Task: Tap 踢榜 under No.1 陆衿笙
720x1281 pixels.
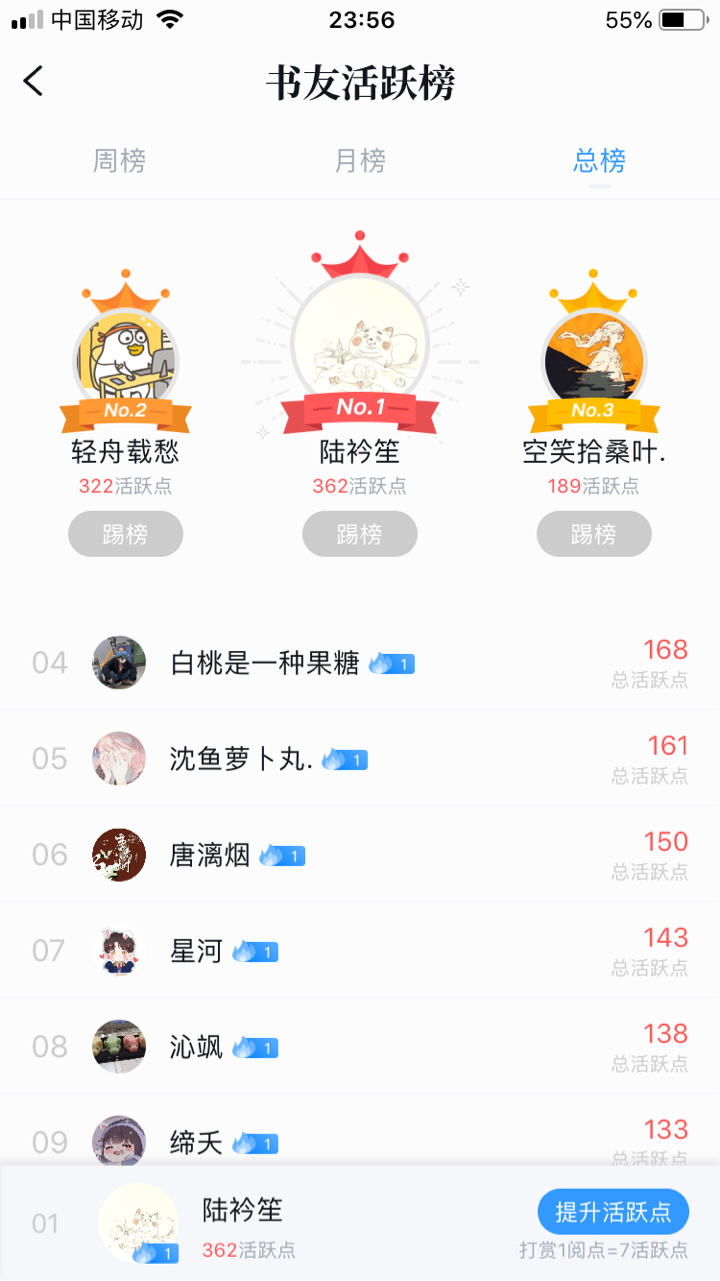Action: pos(360,534)
